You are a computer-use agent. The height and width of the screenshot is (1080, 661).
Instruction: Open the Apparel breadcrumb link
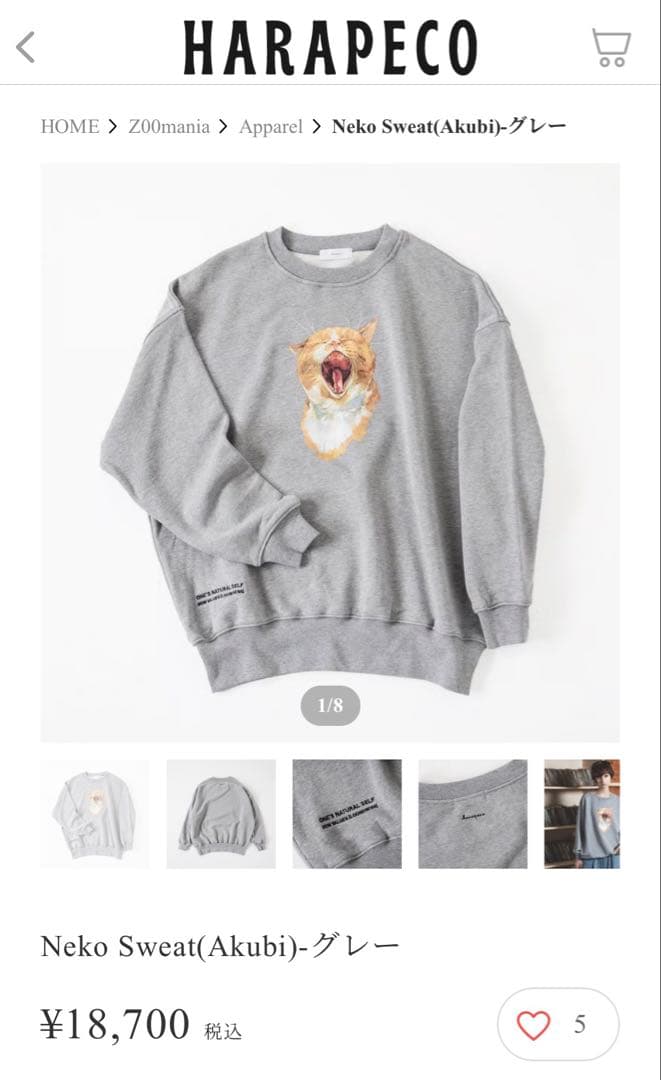pos(271,126)
